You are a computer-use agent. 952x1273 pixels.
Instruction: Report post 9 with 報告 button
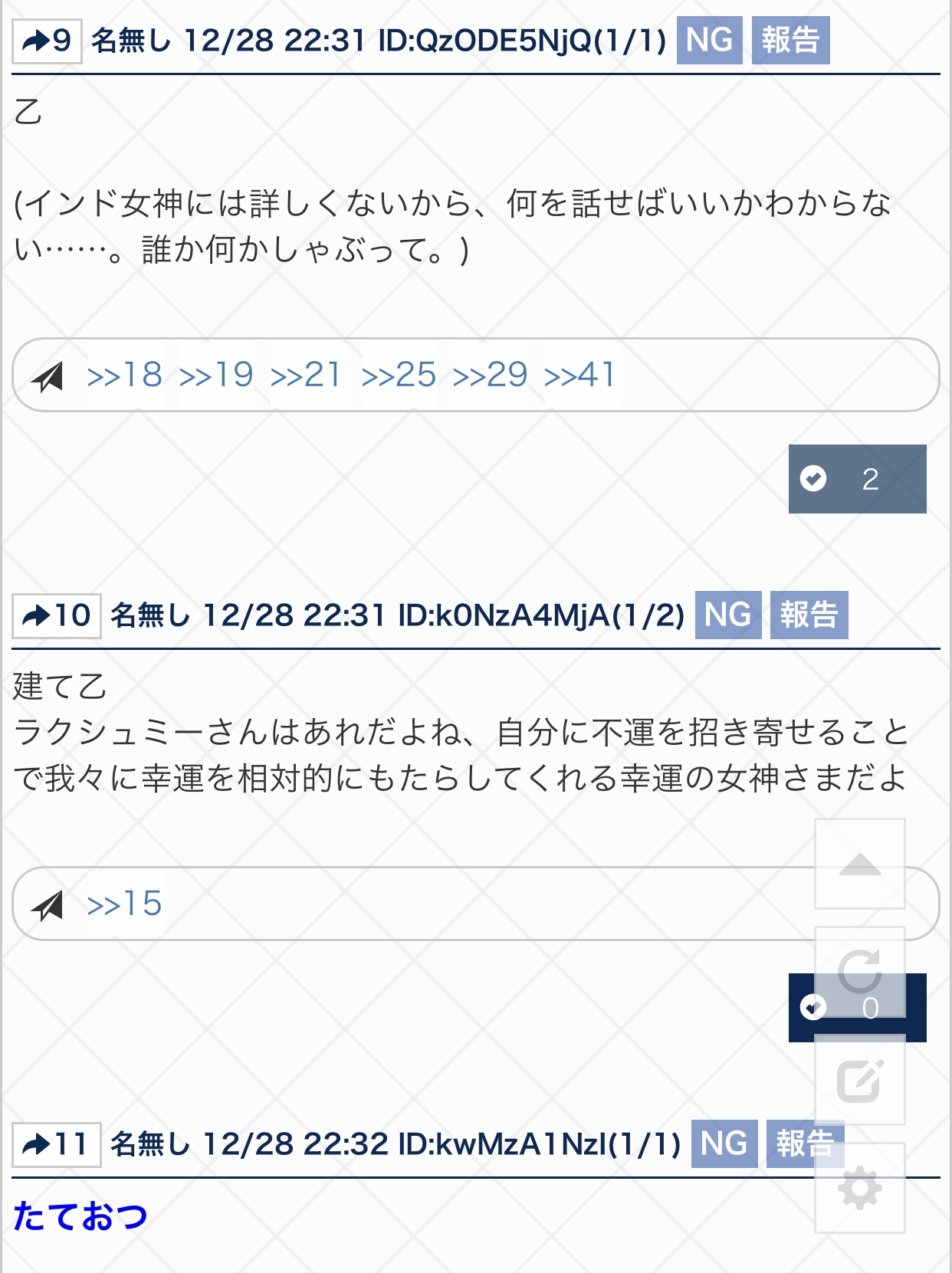(790, 40)
